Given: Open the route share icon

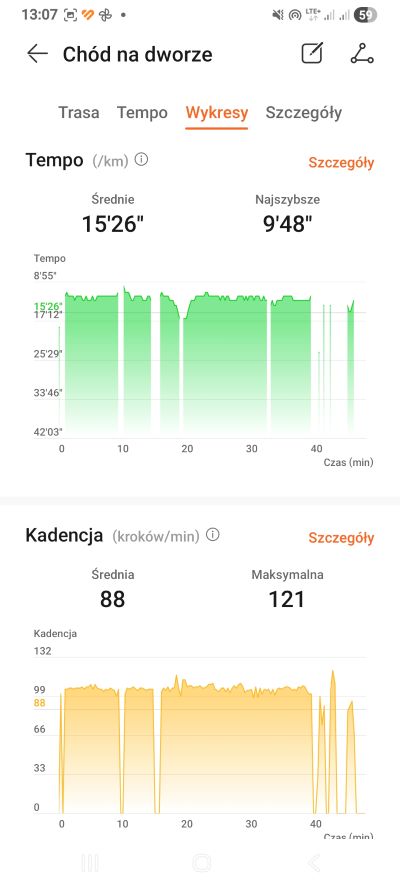Looking at the screenshot, I should point(361,53).
